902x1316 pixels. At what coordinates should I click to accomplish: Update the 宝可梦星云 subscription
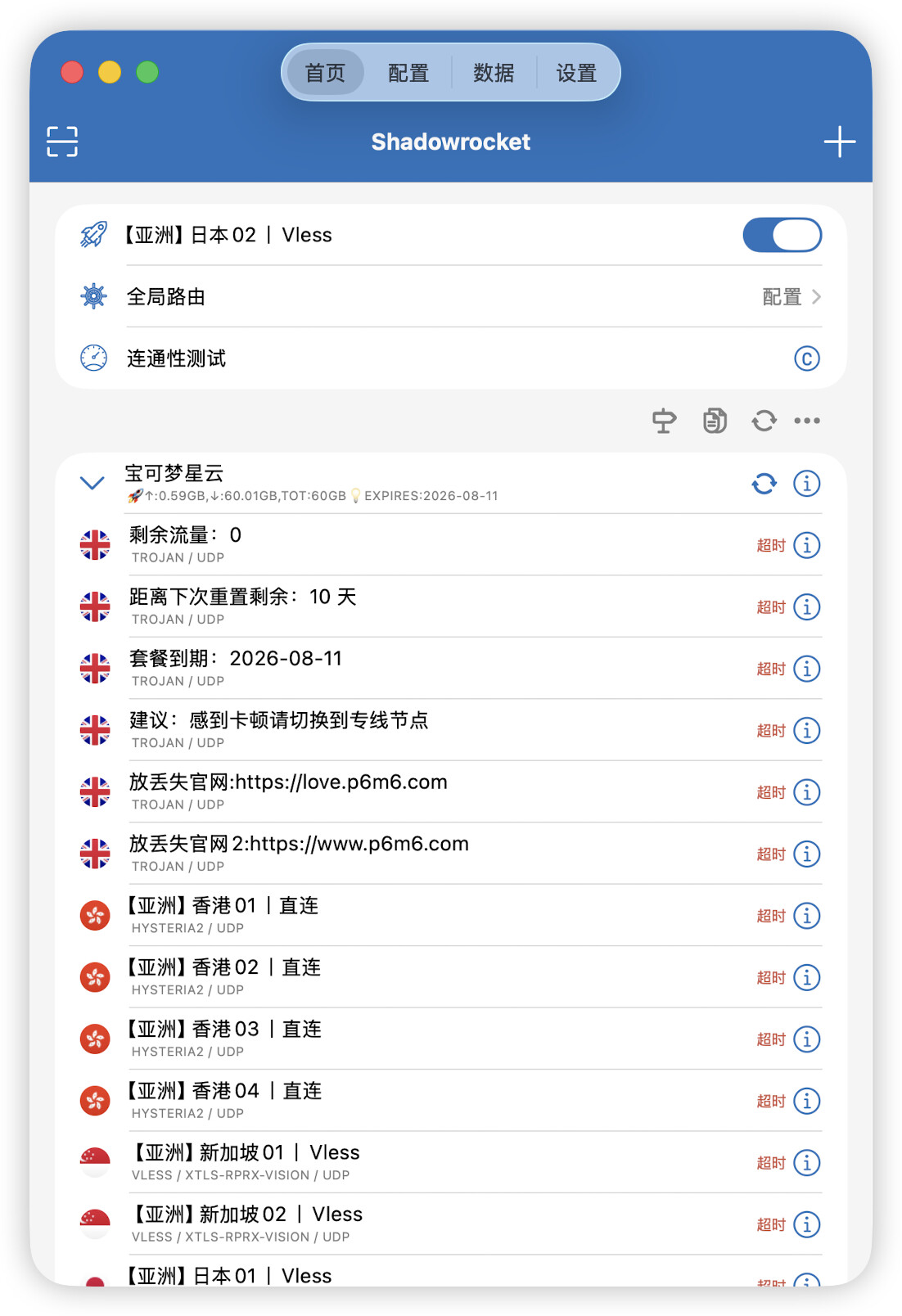tap(764, 484)
